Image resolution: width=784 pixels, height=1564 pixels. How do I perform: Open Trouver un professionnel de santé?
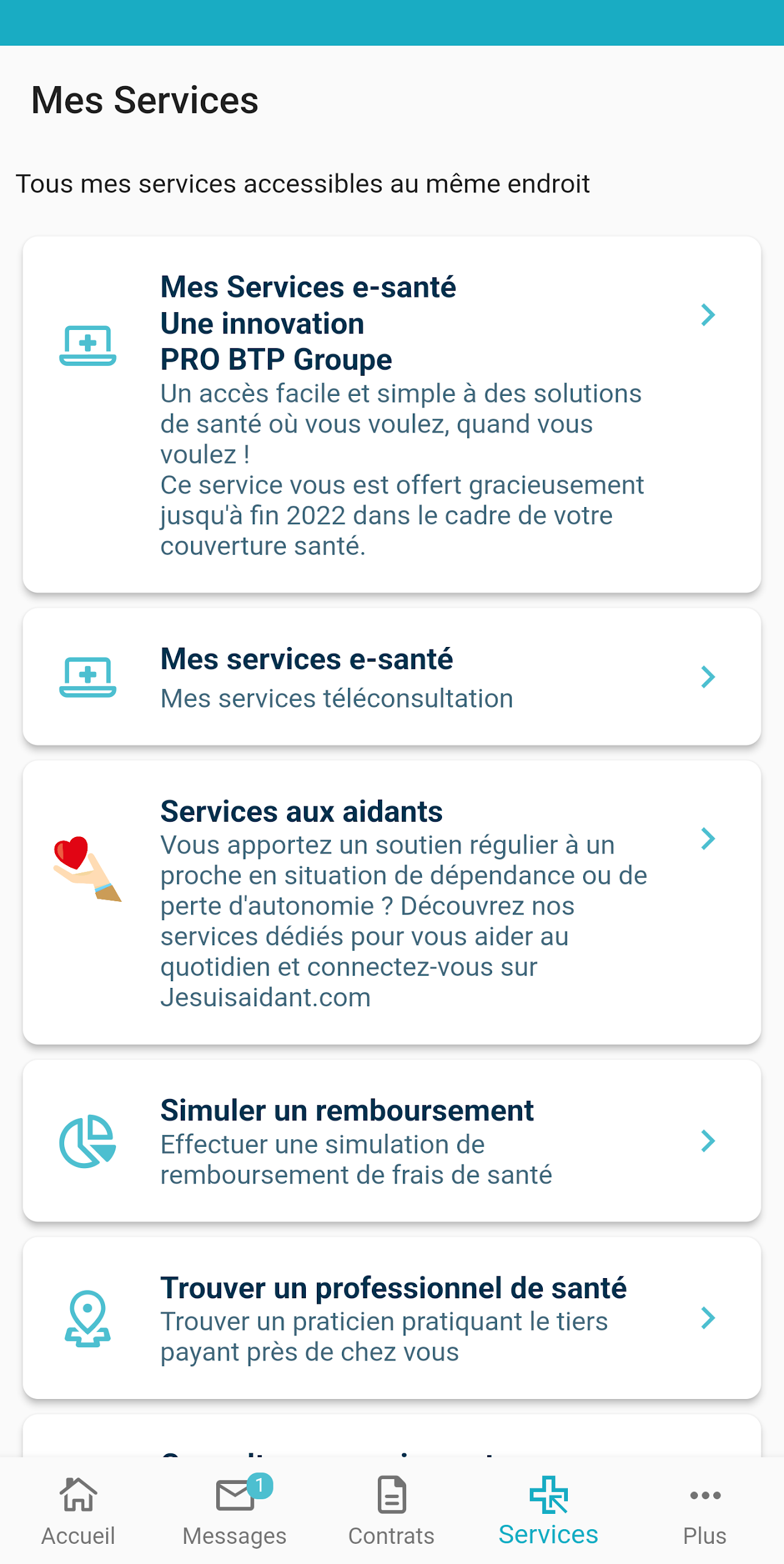(392, 1318)
